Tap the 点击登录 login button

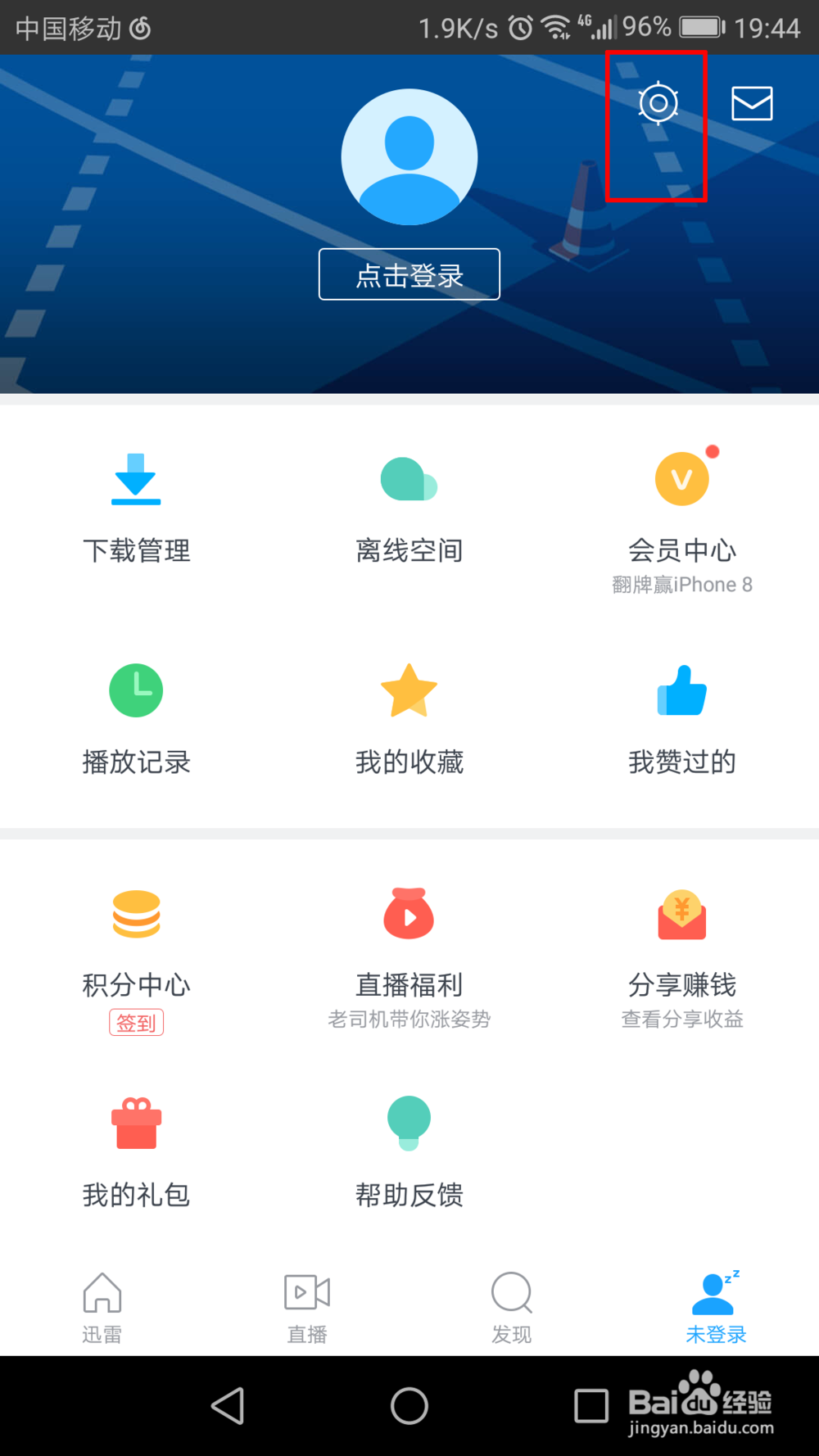(x=409, y=274)
